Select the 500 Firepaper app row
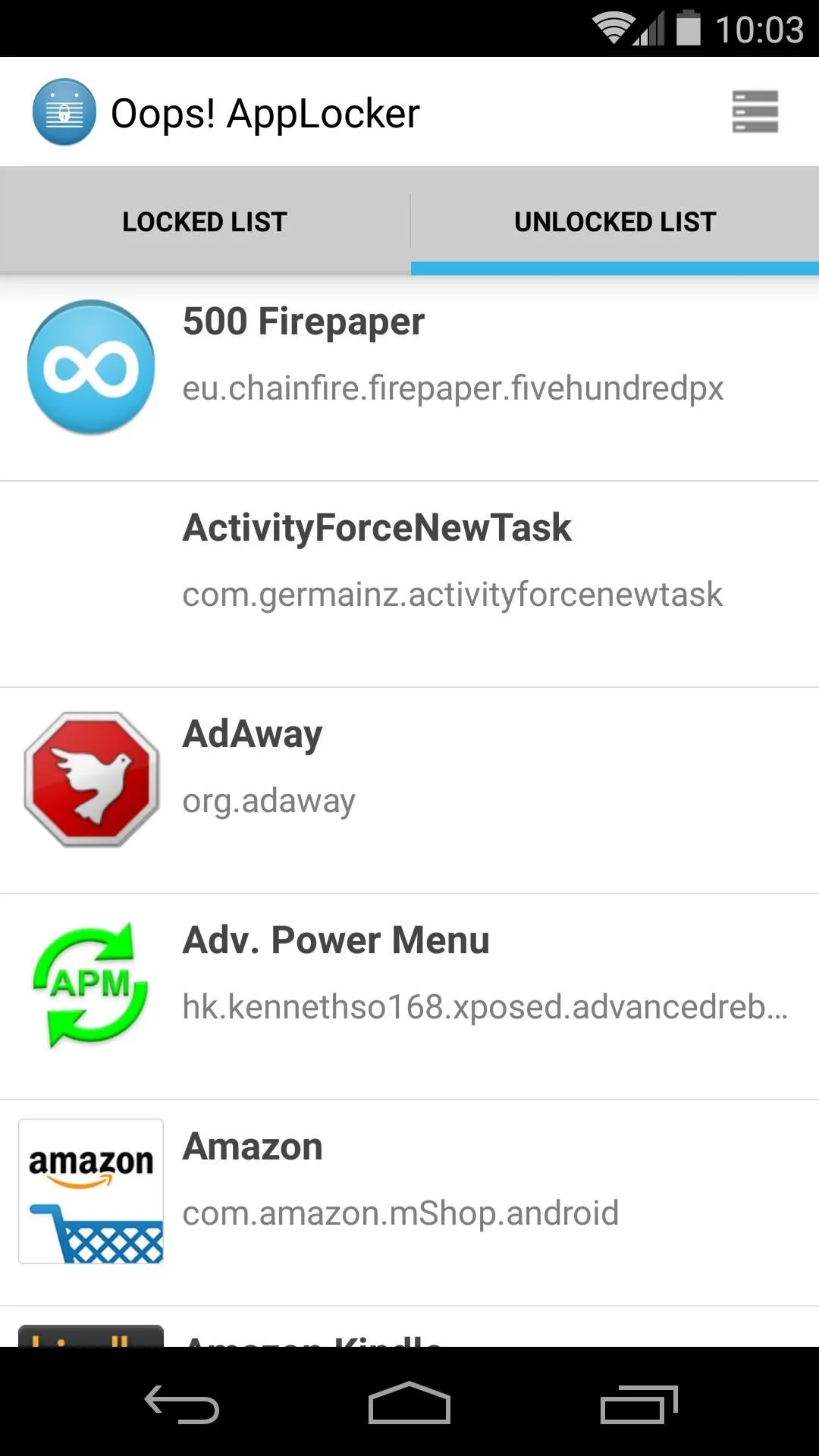This screenshot has width=819, height=1456. coord(409,378)
